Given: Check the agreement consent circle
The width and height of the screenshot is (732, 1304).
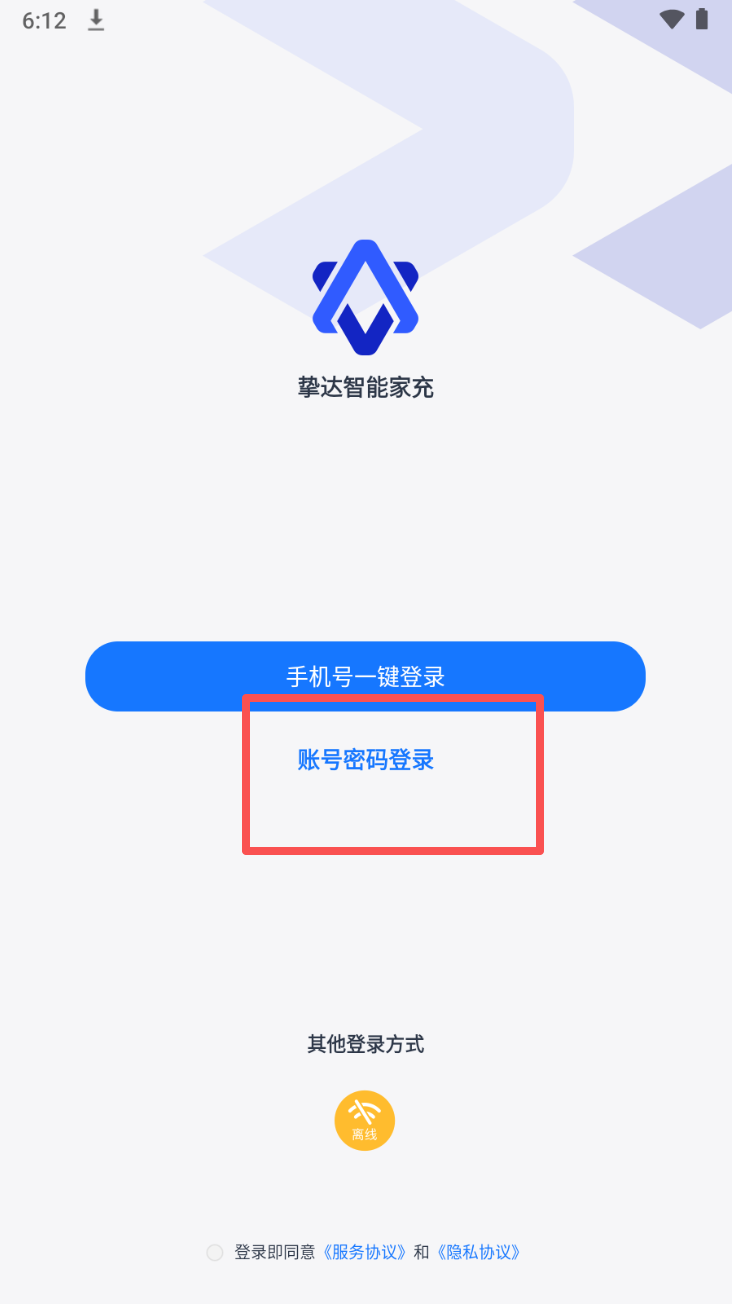Looking at the screenshot, I should tap(214, 1253).
